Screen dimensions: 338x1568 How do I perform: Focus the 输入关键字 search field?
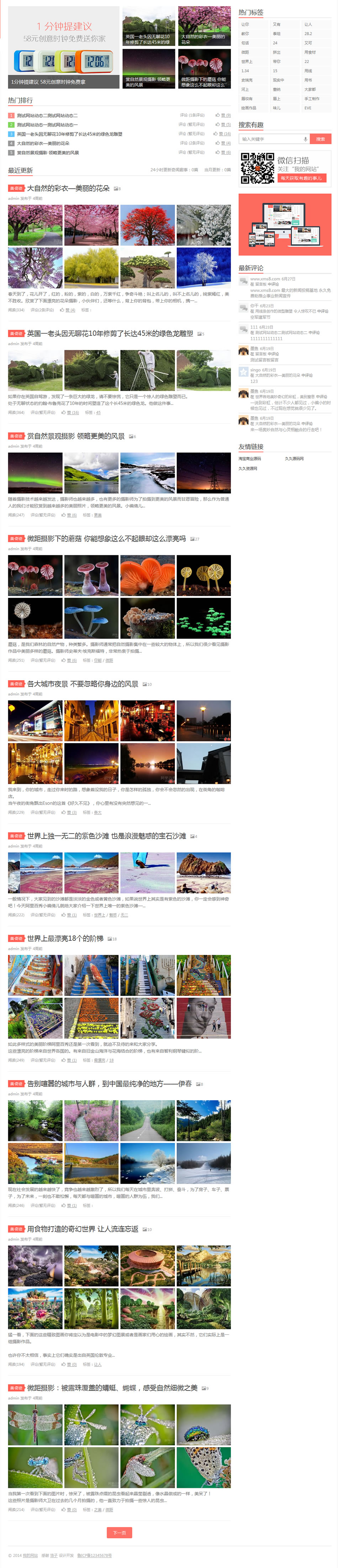[270, 139]
